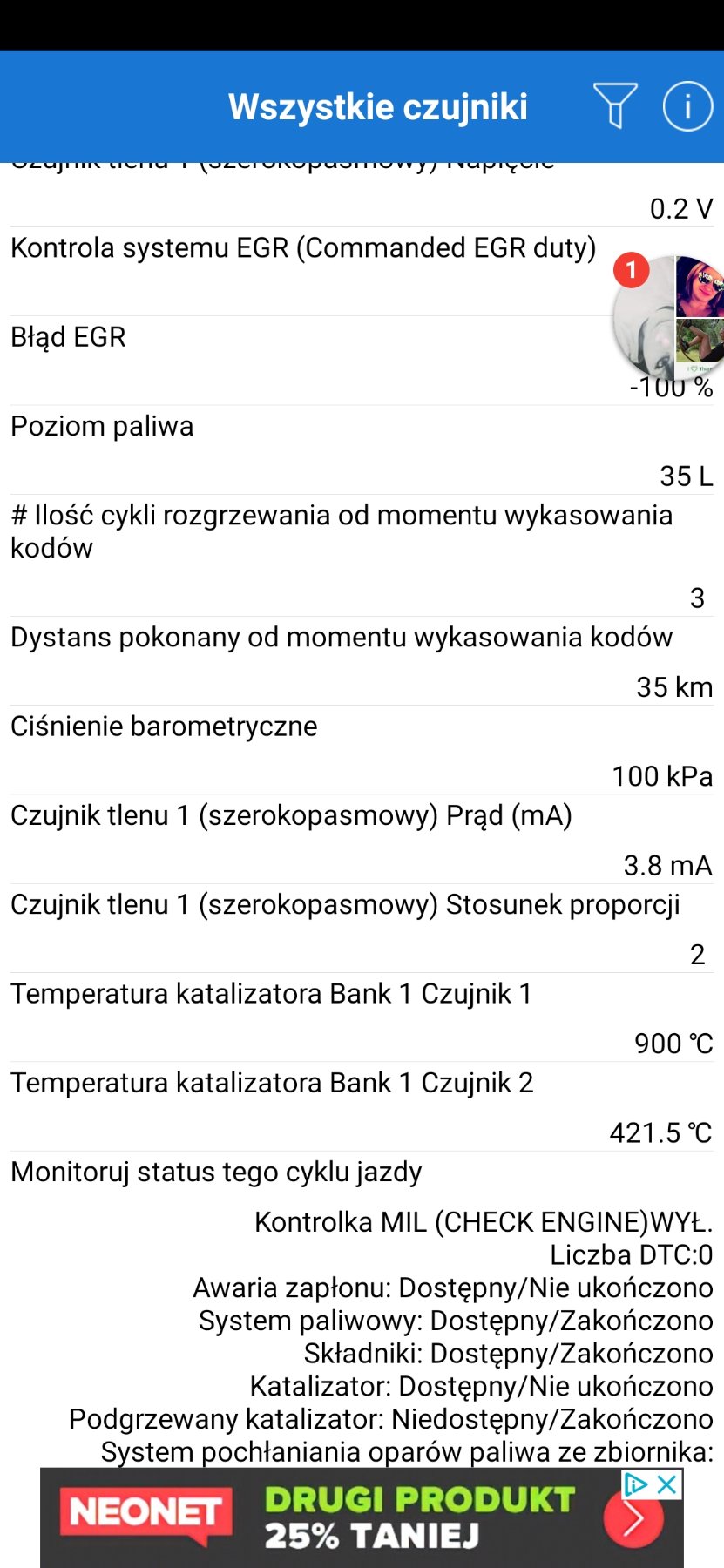
Task: Open the sensor filter icon
Action: point(615,105)
